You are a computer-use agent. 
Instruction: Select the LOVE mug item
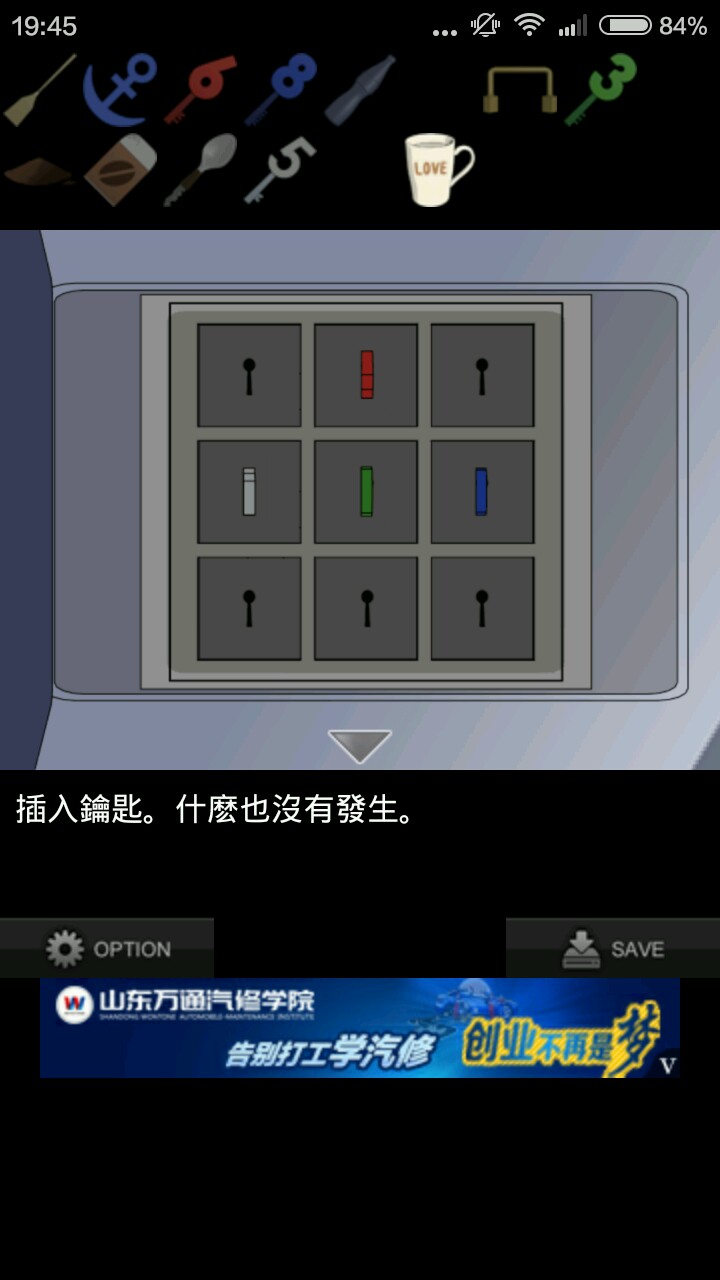pyautogui.click(x=437, y=170)
